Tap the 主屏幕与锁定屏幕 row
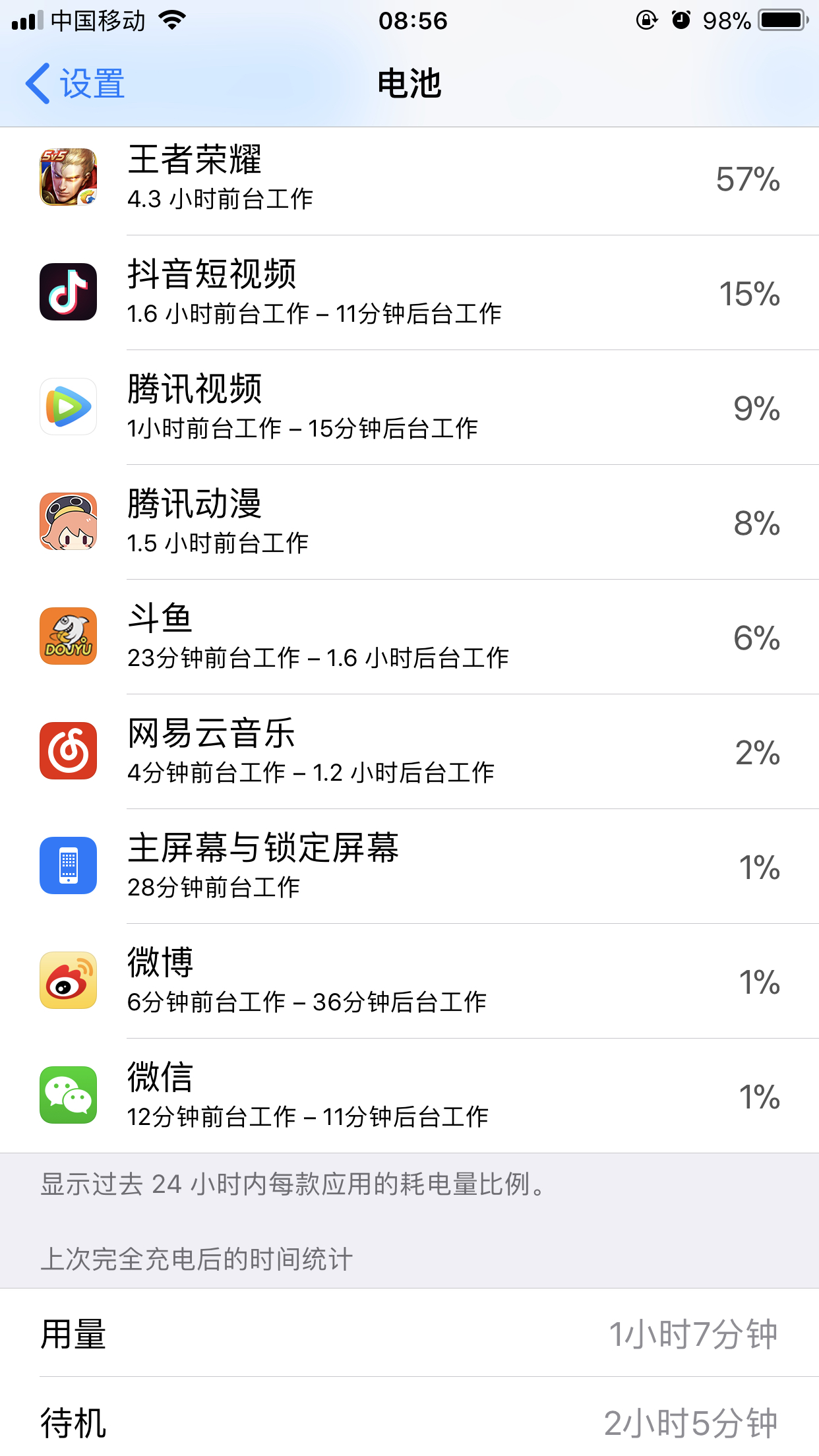The height and width of the screenshot is (1456, 819). [x=409, y=866]
